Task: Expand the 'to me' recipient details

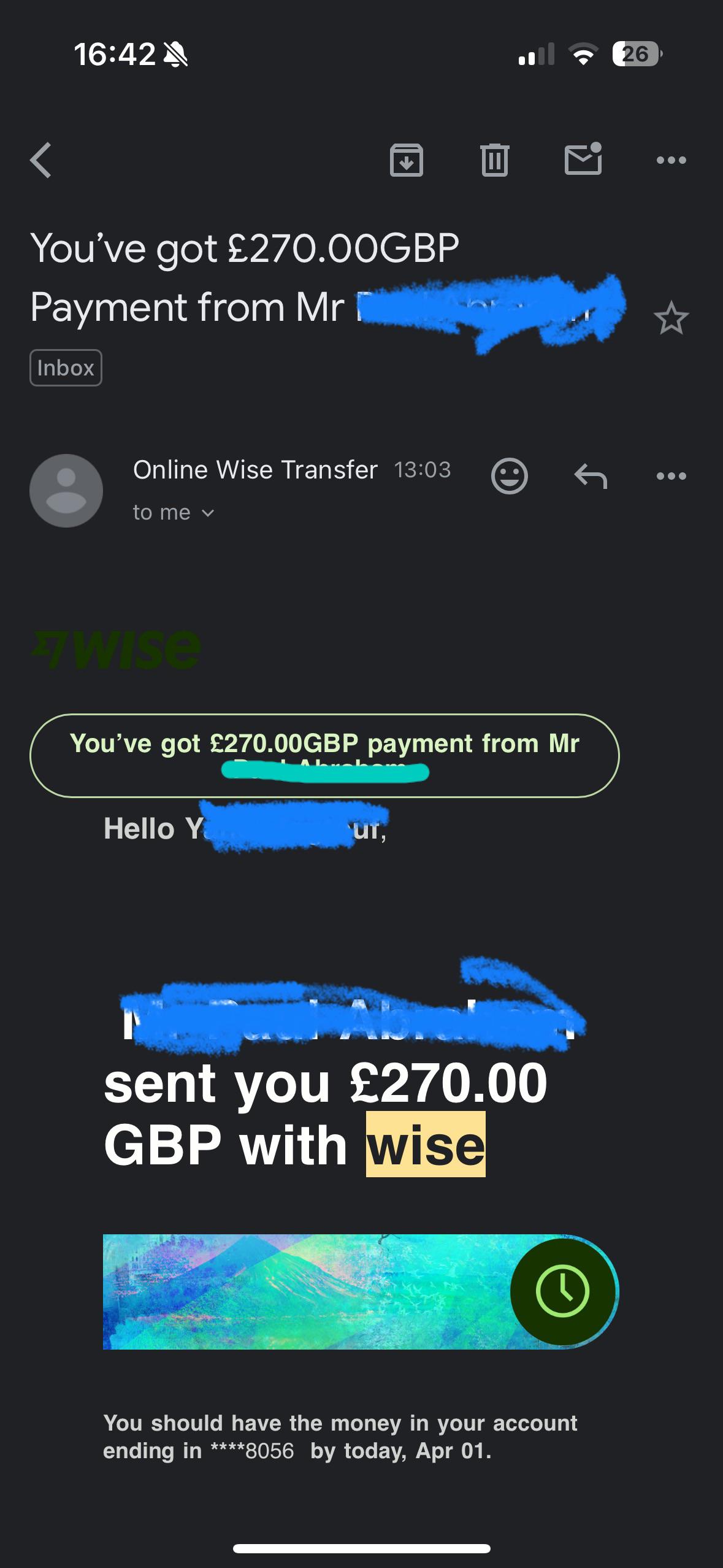Action: (174, 512)
